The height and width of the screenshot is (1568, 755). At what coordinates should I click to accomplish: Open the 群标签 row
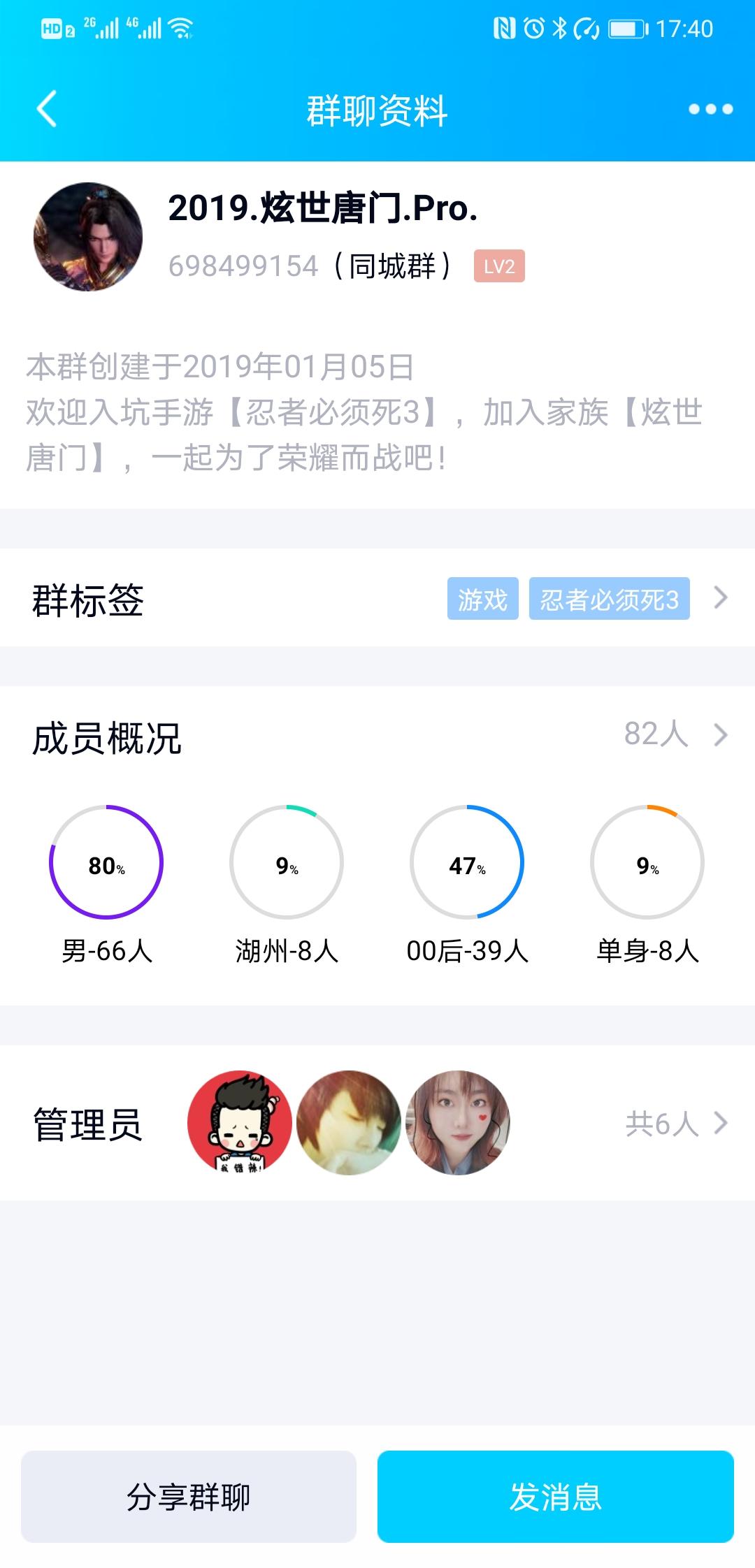point(377,599)
